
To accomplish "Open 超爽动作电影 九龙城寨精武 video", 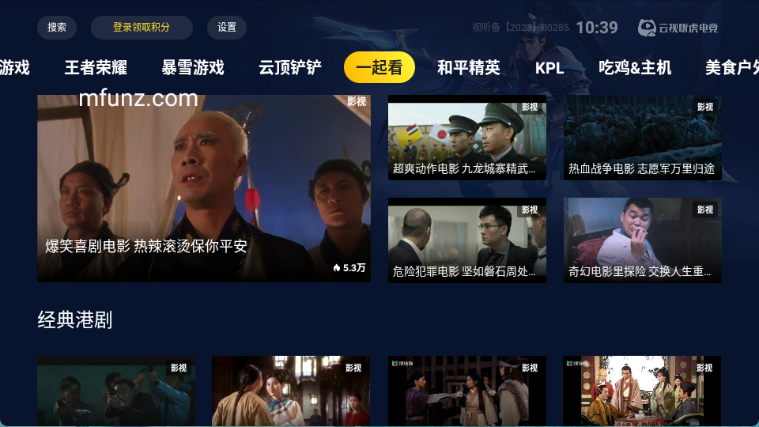I will point(467,138).
